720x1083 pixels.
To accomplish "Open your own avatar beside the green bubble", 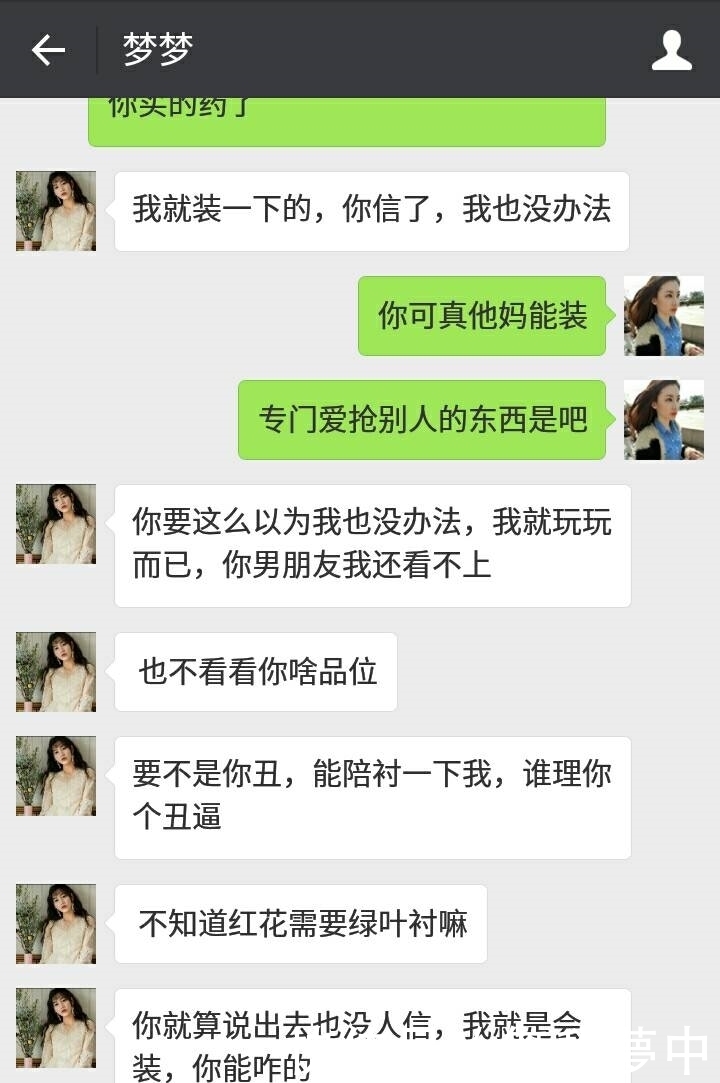I will (x=664, y=317).
